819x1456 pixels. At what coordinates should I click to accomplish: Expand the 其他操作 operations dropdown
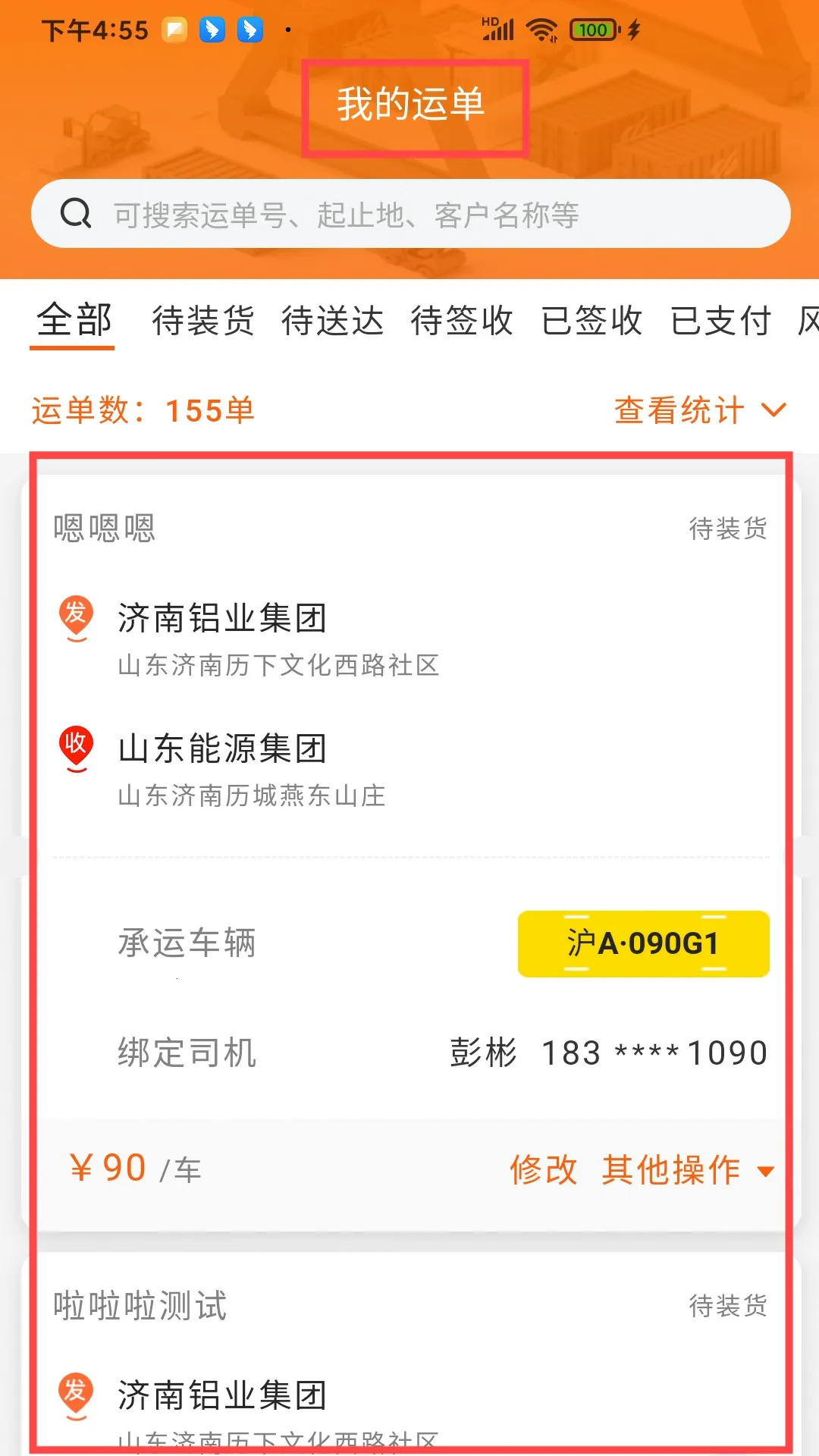tap(679, 1170)
